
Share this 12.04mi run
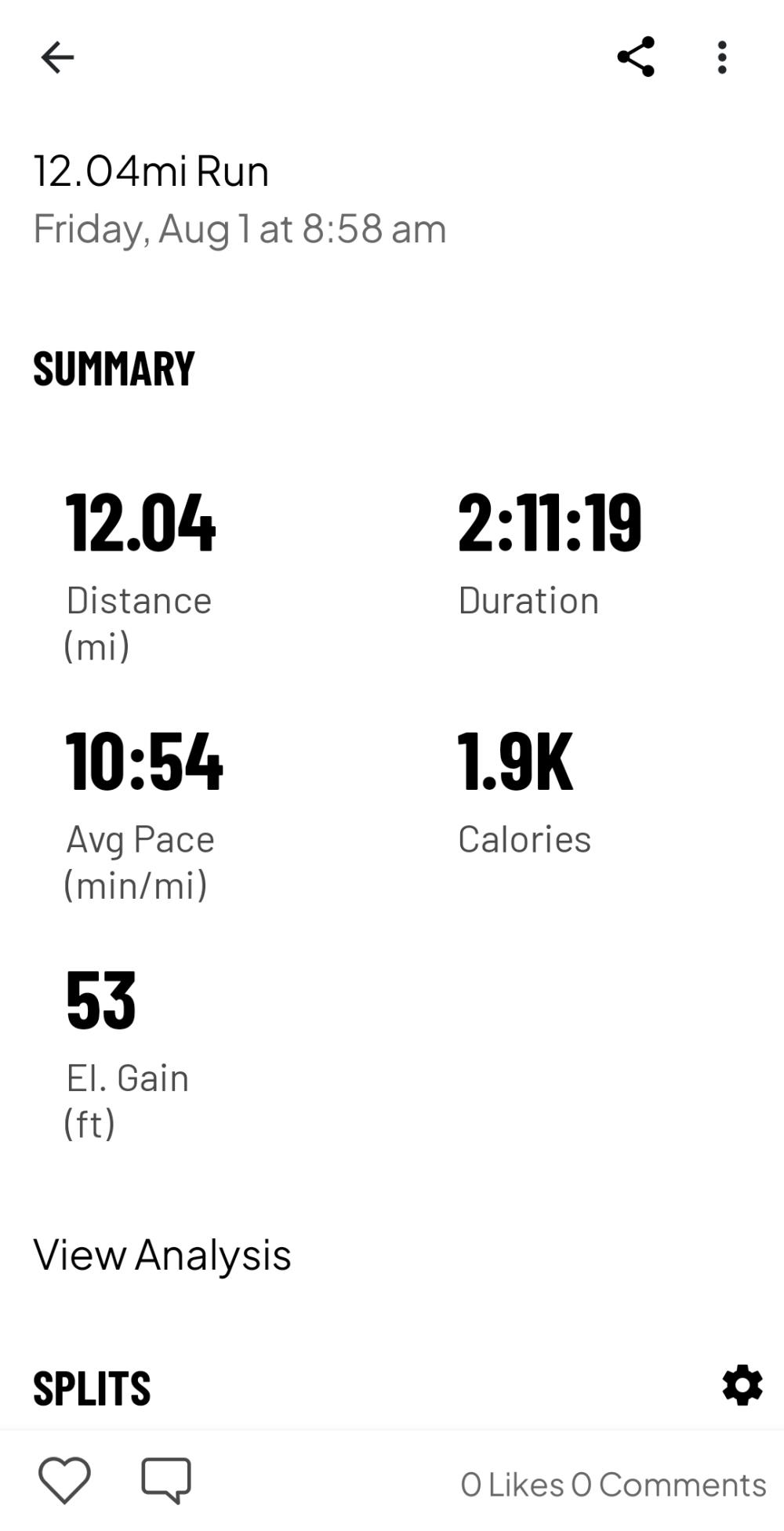pos(636,56)
